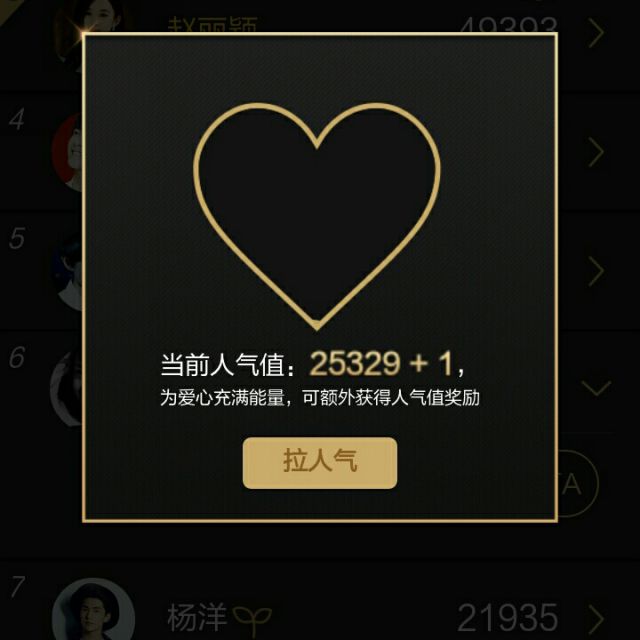
Task: Tap the golden heart to fill energy
Action: point(317,216)
